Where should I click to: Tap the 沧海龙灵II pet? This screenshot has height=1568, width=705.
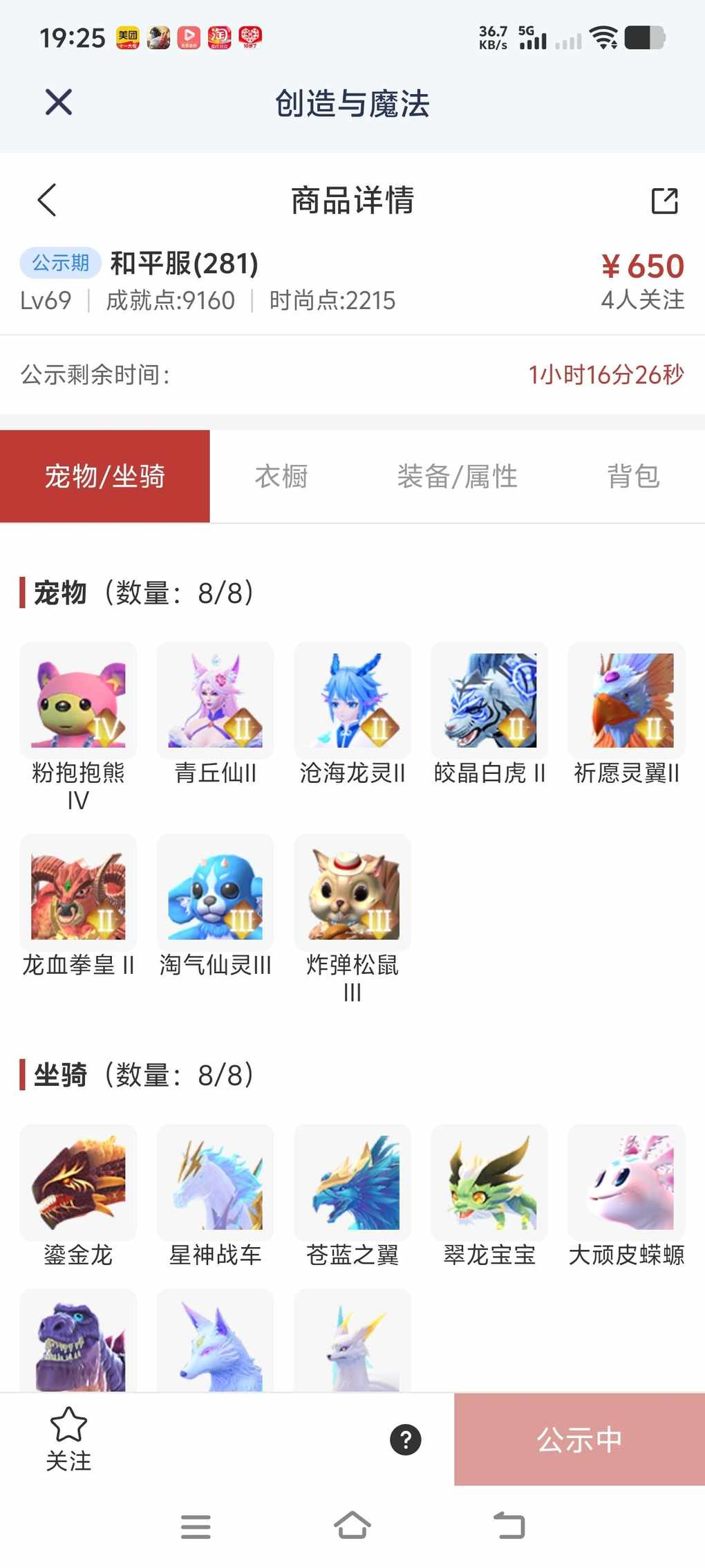click(352, 701)
